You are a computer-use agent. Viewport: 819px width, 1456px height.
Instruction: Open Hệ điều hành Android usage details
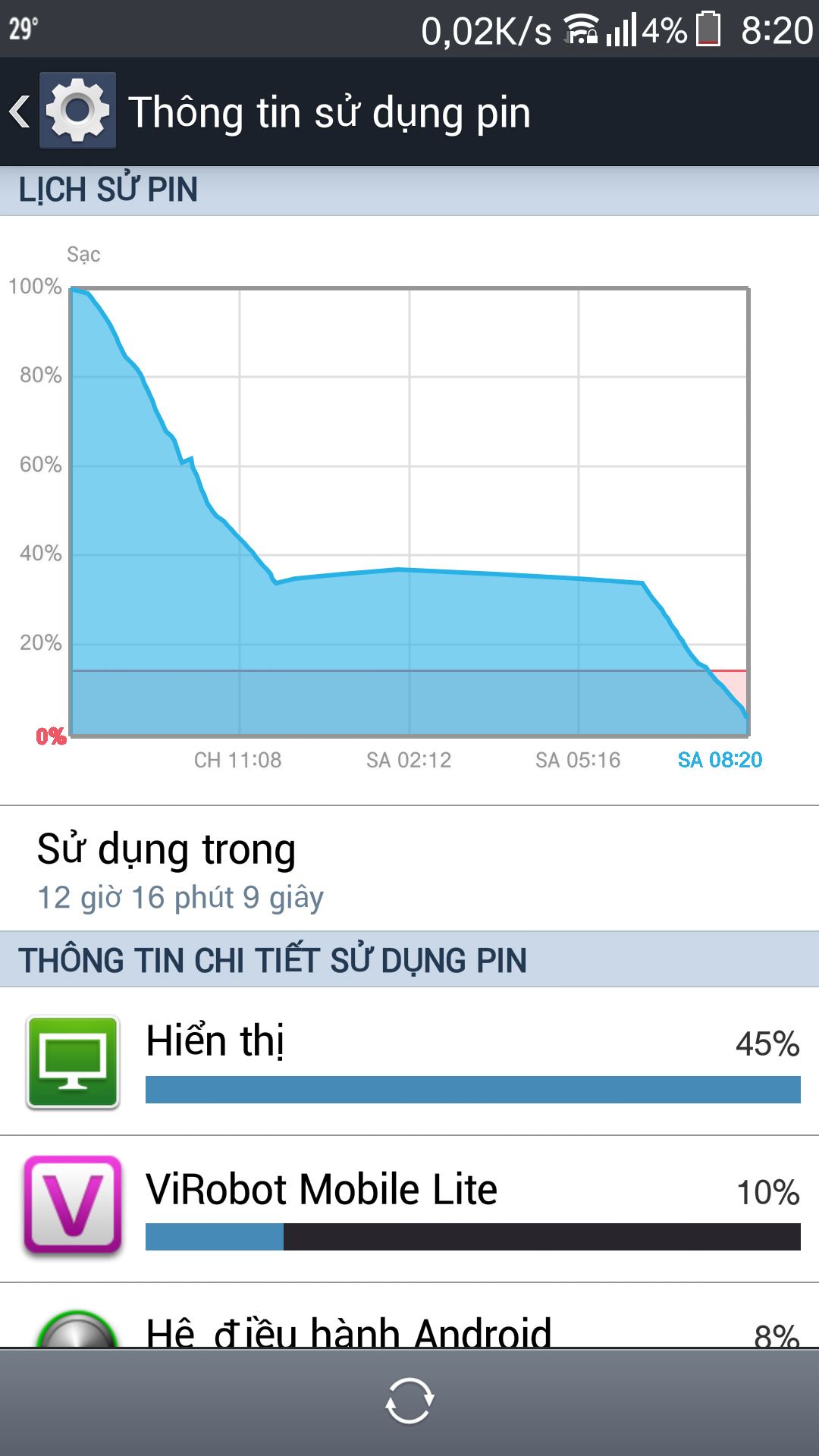409,1316
